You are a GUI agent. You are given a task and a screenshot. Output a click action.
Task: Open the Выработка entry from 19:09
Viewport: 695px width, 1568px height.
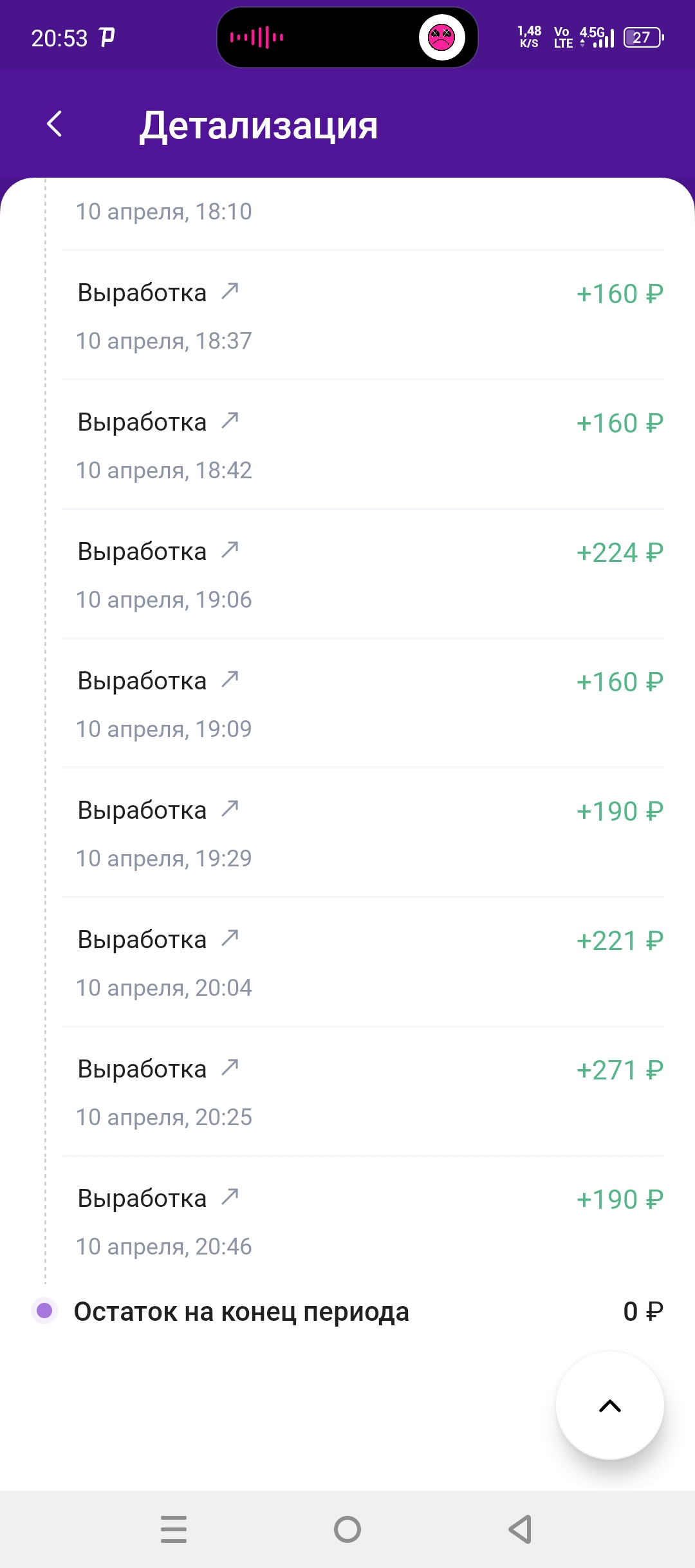point(363,704)
